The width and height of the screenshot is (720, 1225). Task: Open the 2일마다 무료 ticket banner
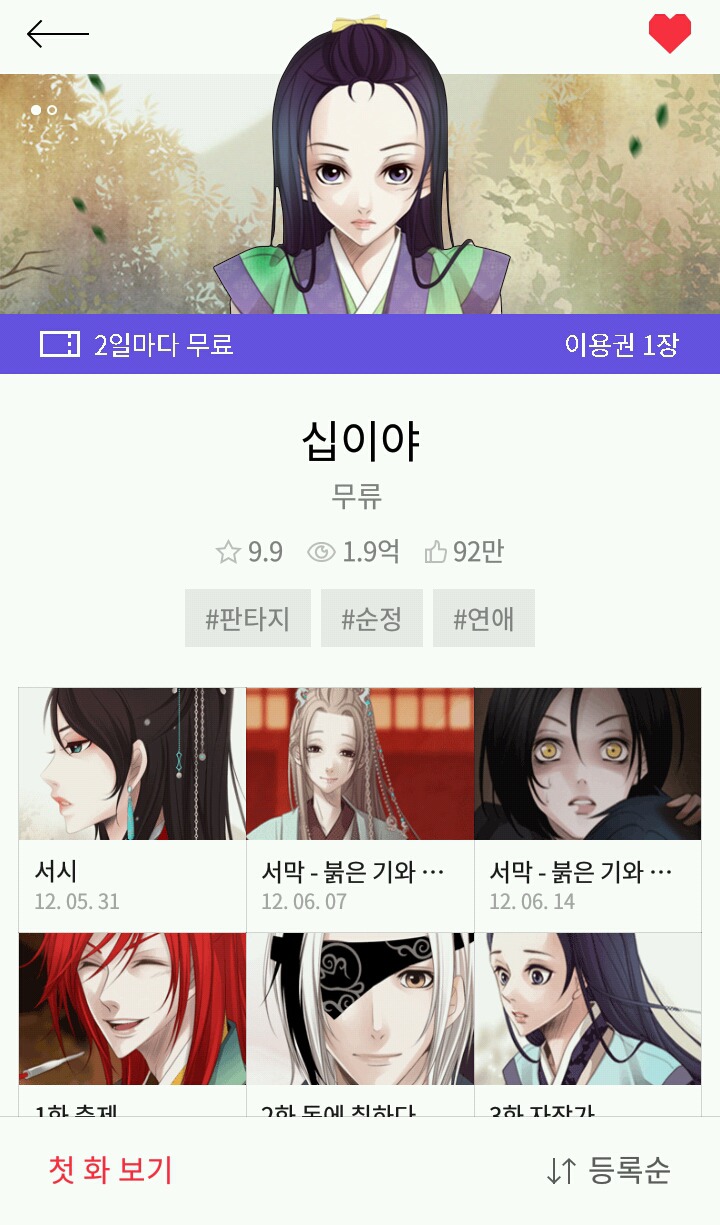[137, 345]
